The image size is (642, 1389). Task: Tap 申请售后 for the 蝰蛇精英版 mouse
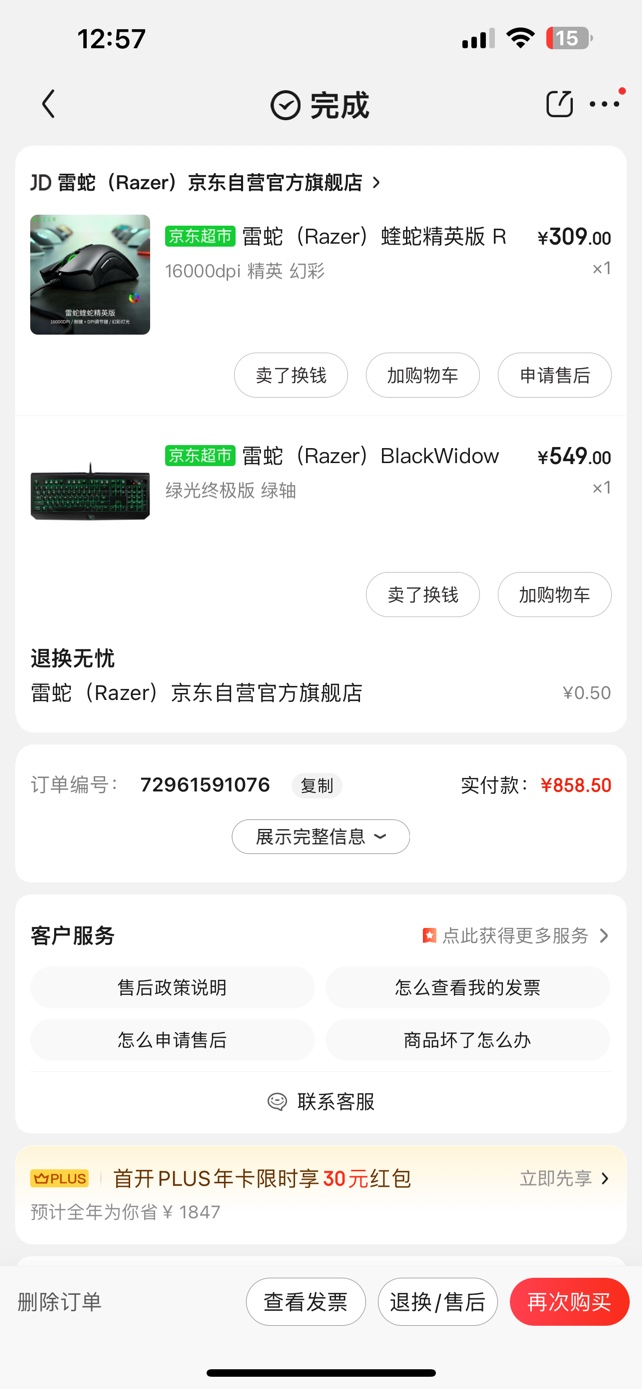[554, 375]
